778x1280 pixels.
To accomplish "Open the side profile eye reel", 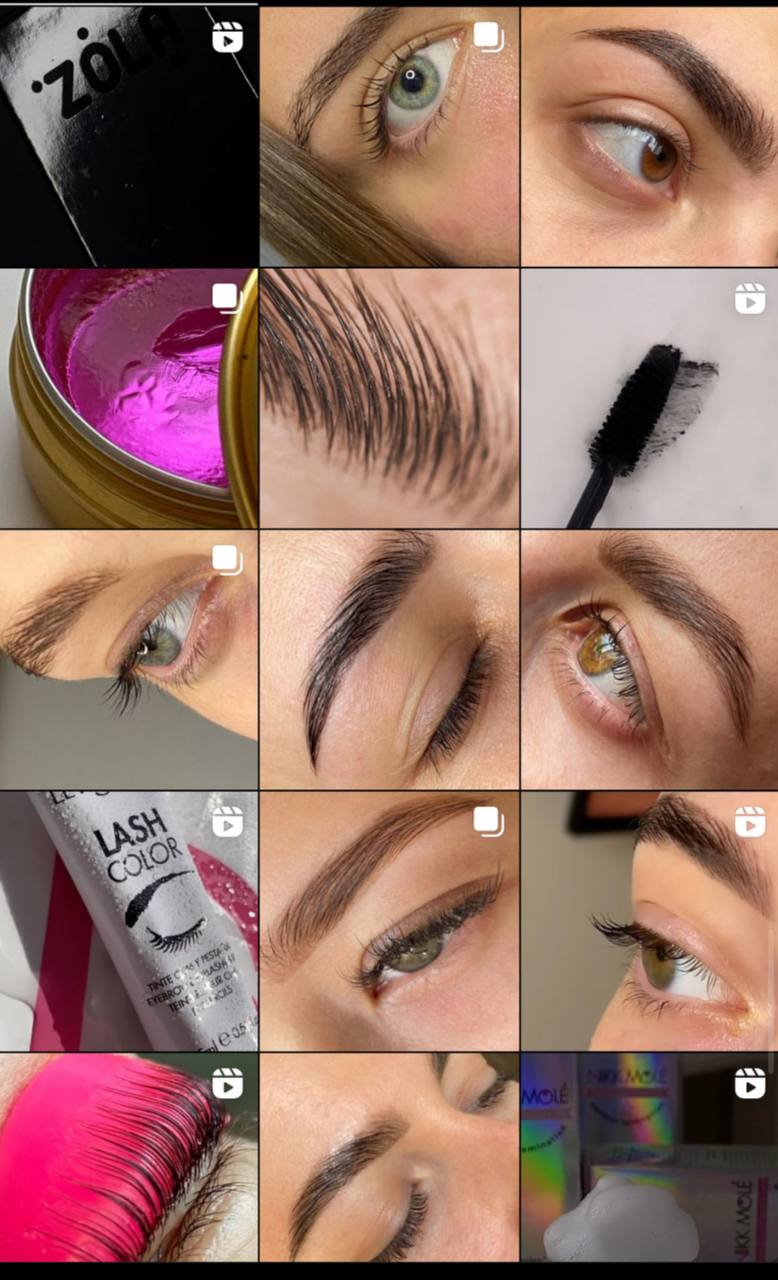I will coord(649,921).
